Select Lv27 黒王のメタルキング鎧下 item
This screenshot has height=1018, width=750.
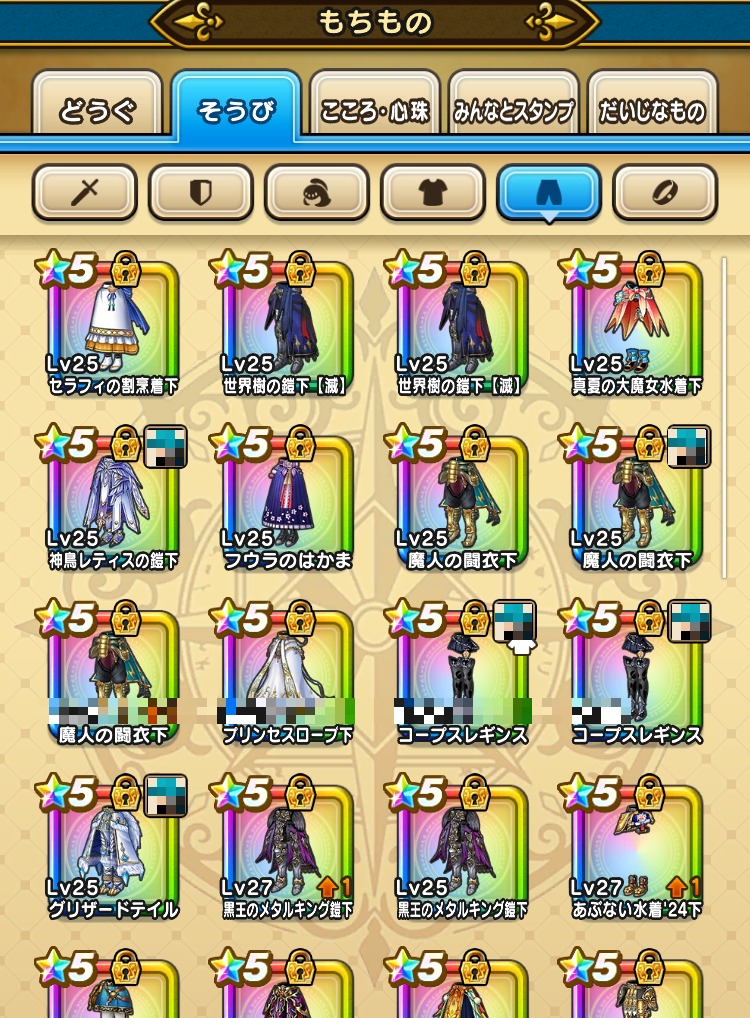(287, 852)
